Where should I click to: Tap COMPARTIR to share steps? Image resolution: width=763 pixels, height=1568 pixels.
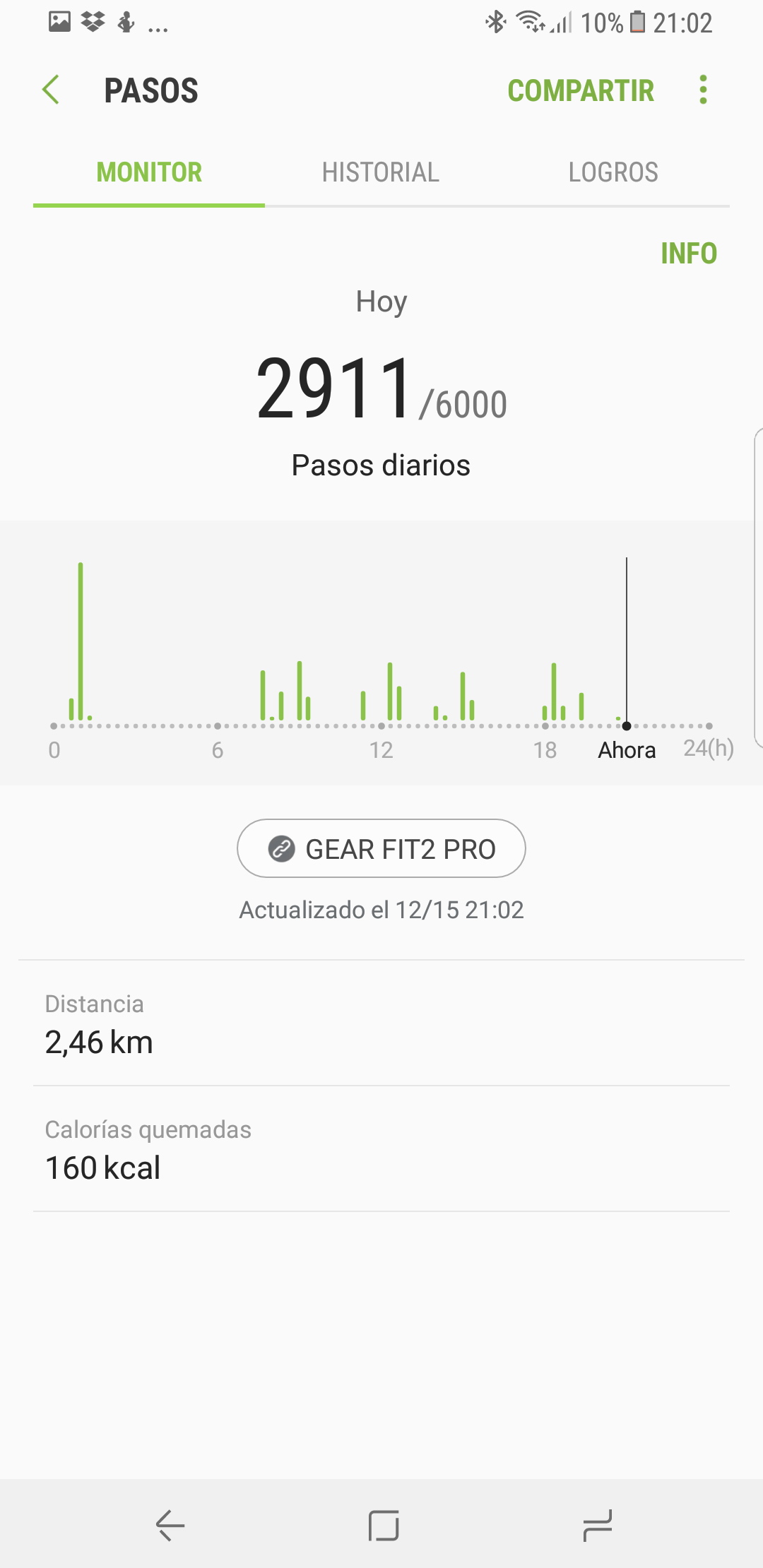coord(581,90)
